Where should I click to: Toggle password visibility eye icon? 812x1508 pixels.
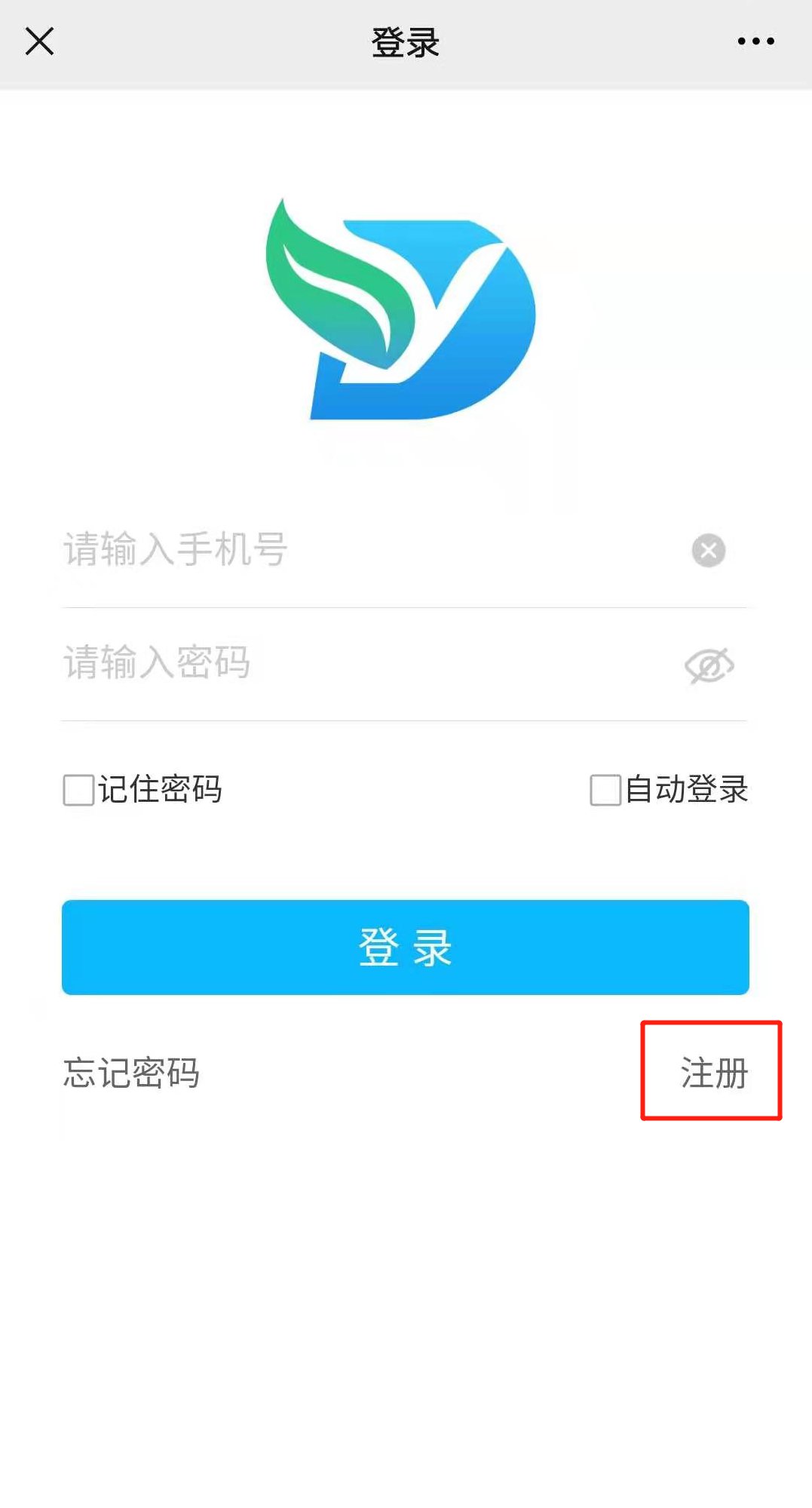pos(709,665)
